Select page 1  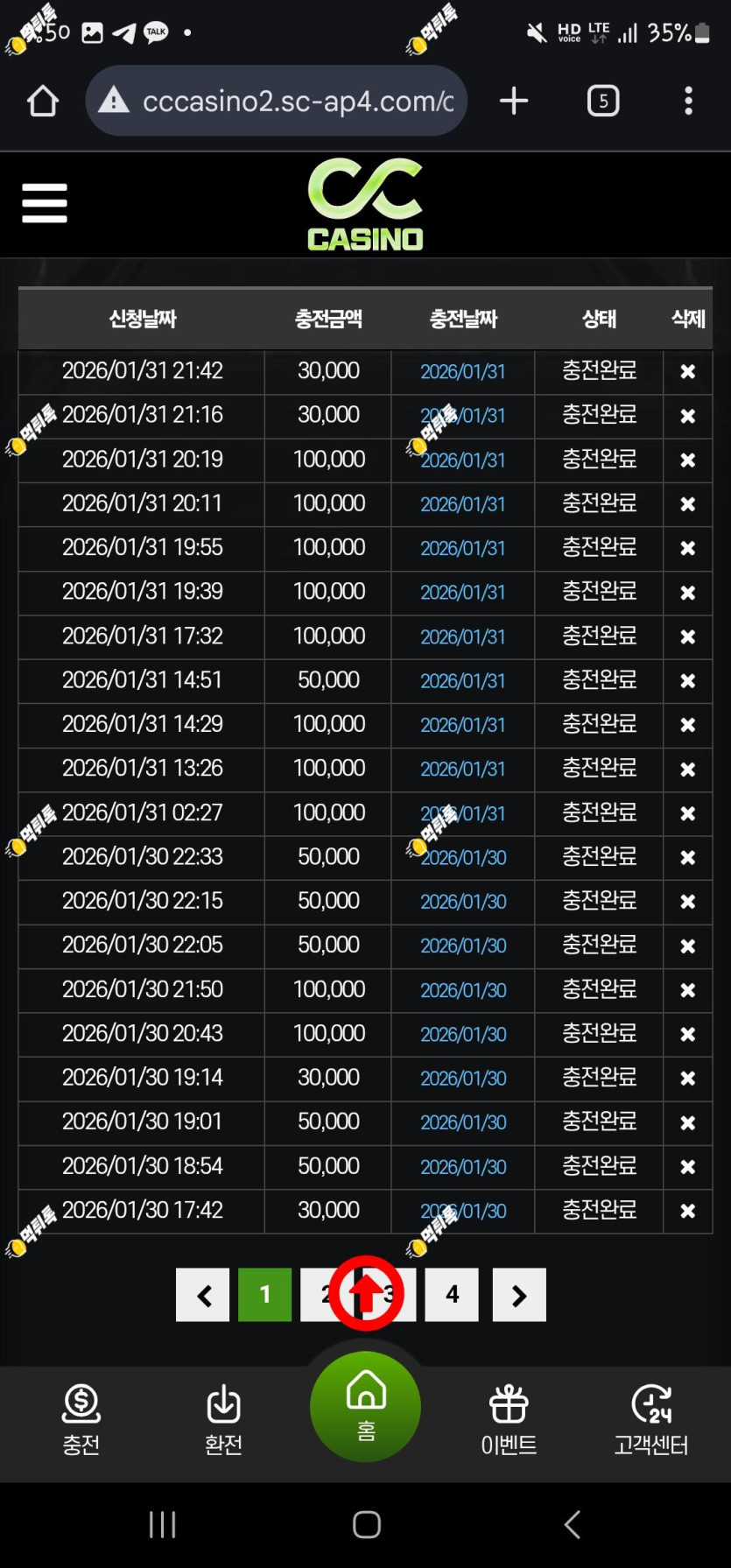click(x=265, y=1294)
